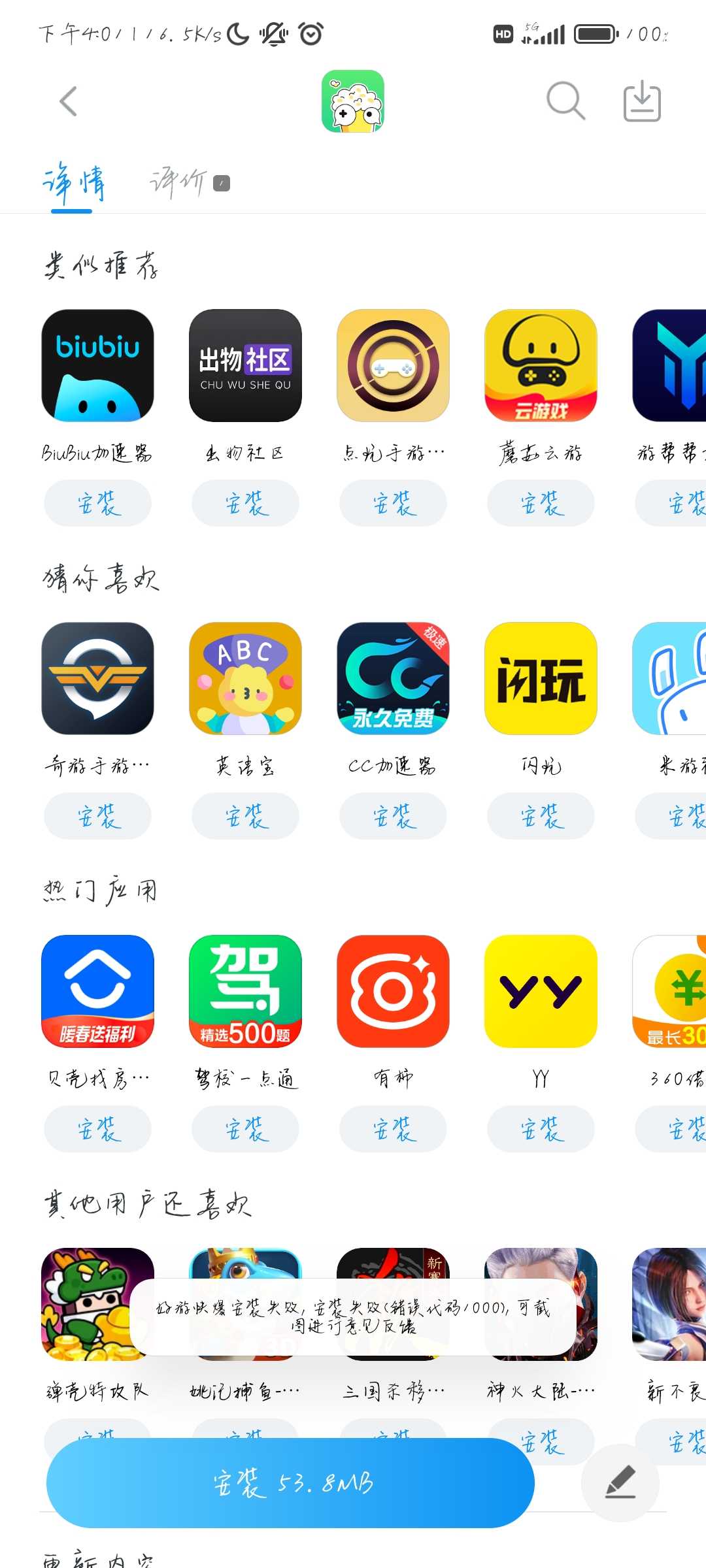Open the search icon in app bar
This screenshot has height=1568, width=706.
click(x=565, y=101)
